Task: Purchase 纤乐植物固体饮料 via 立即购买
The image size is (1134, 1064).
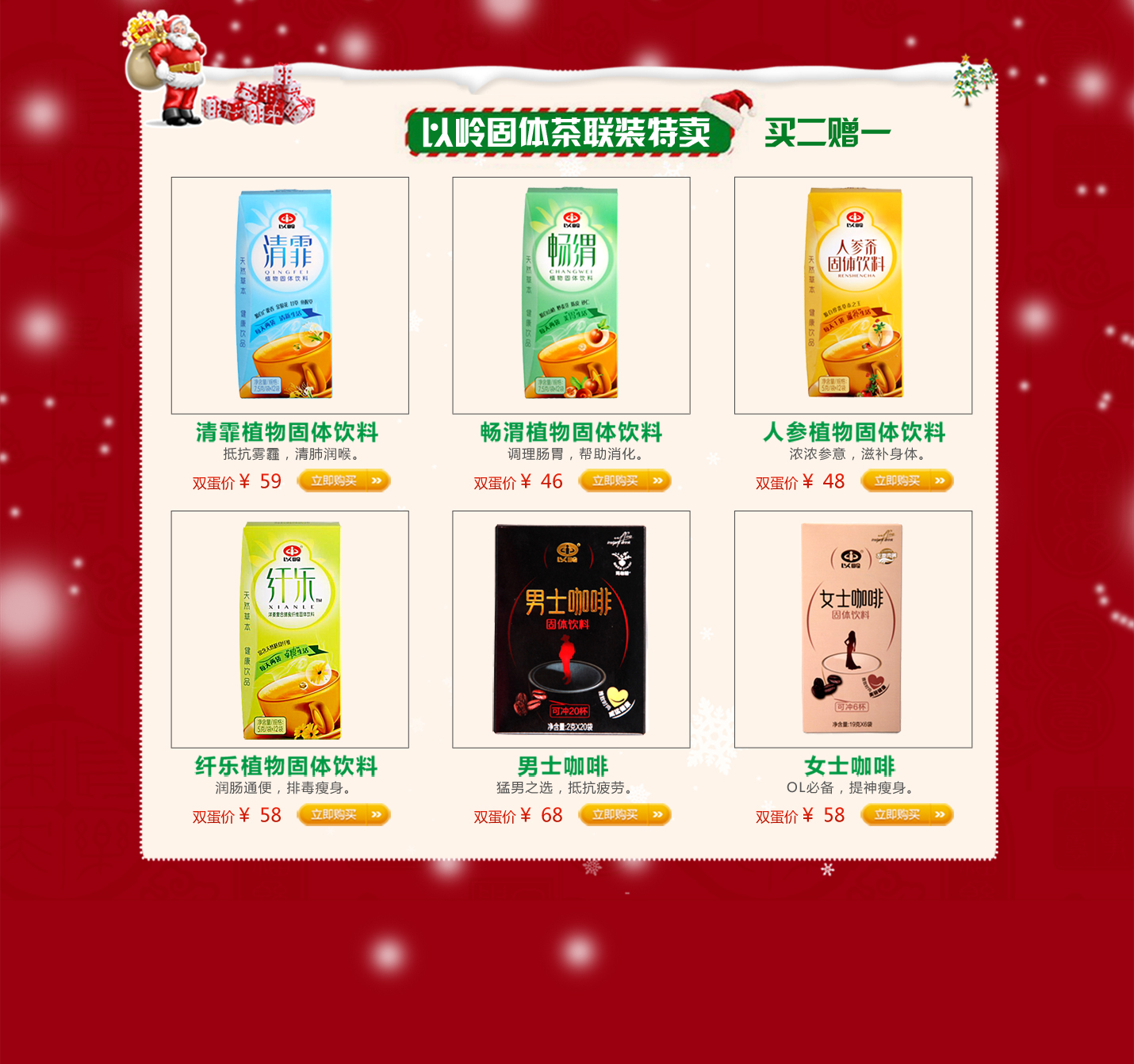Action: pos(343,814)
